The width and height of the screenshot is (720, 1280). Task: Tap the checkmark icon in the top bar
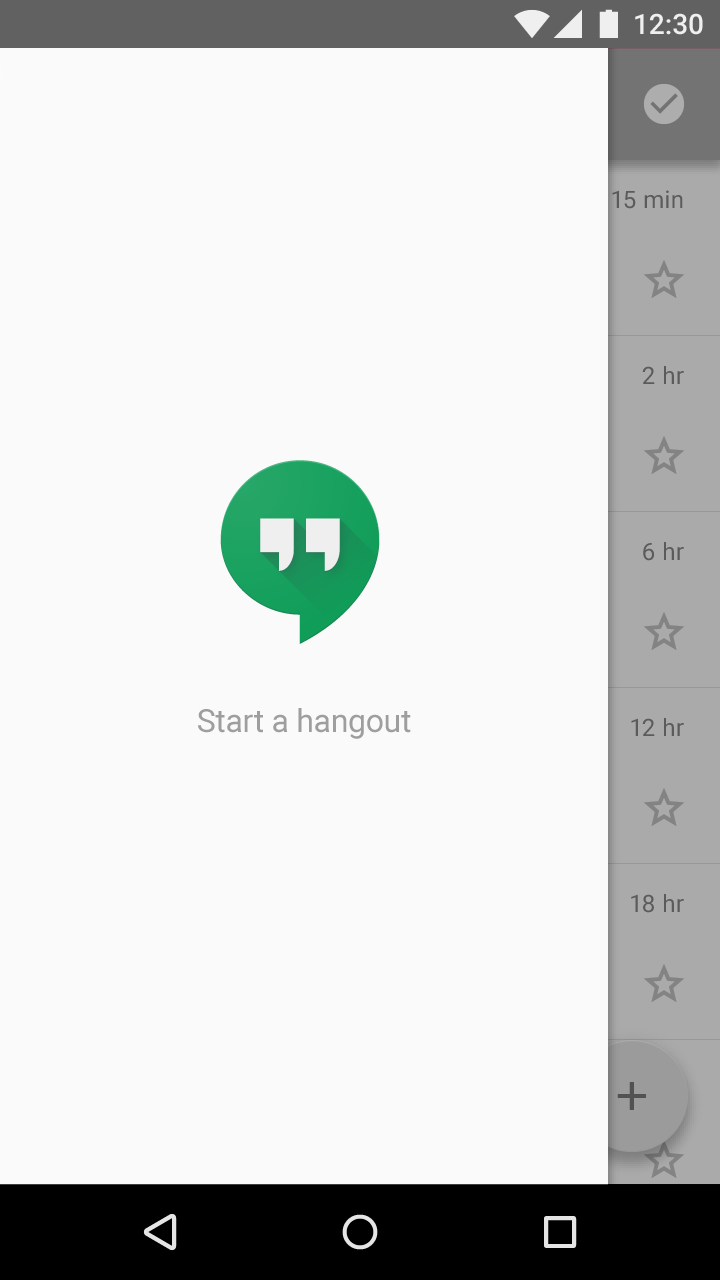click(x=664, y=104)
